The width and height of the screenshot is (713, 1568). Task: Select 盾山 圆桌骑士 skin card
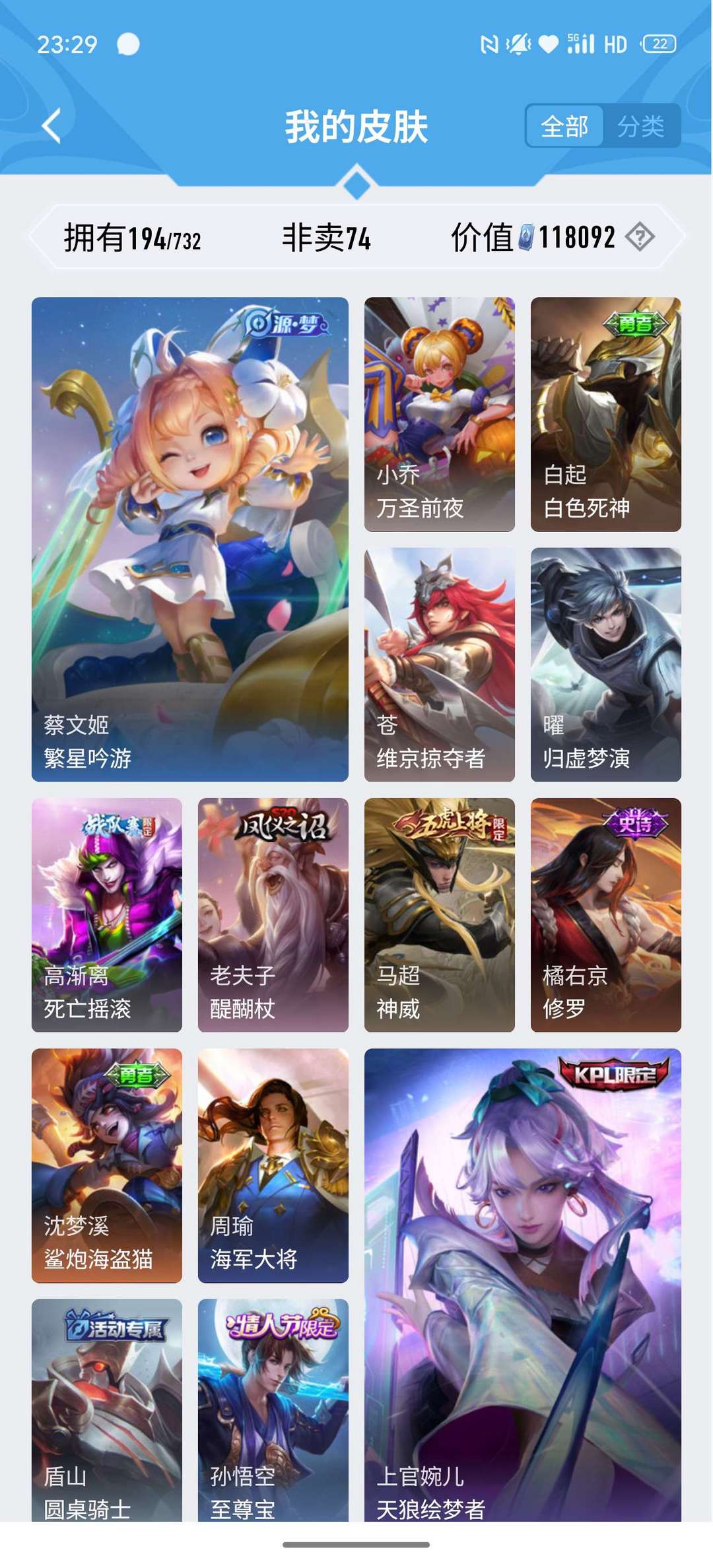click(x=107, y=1410)
